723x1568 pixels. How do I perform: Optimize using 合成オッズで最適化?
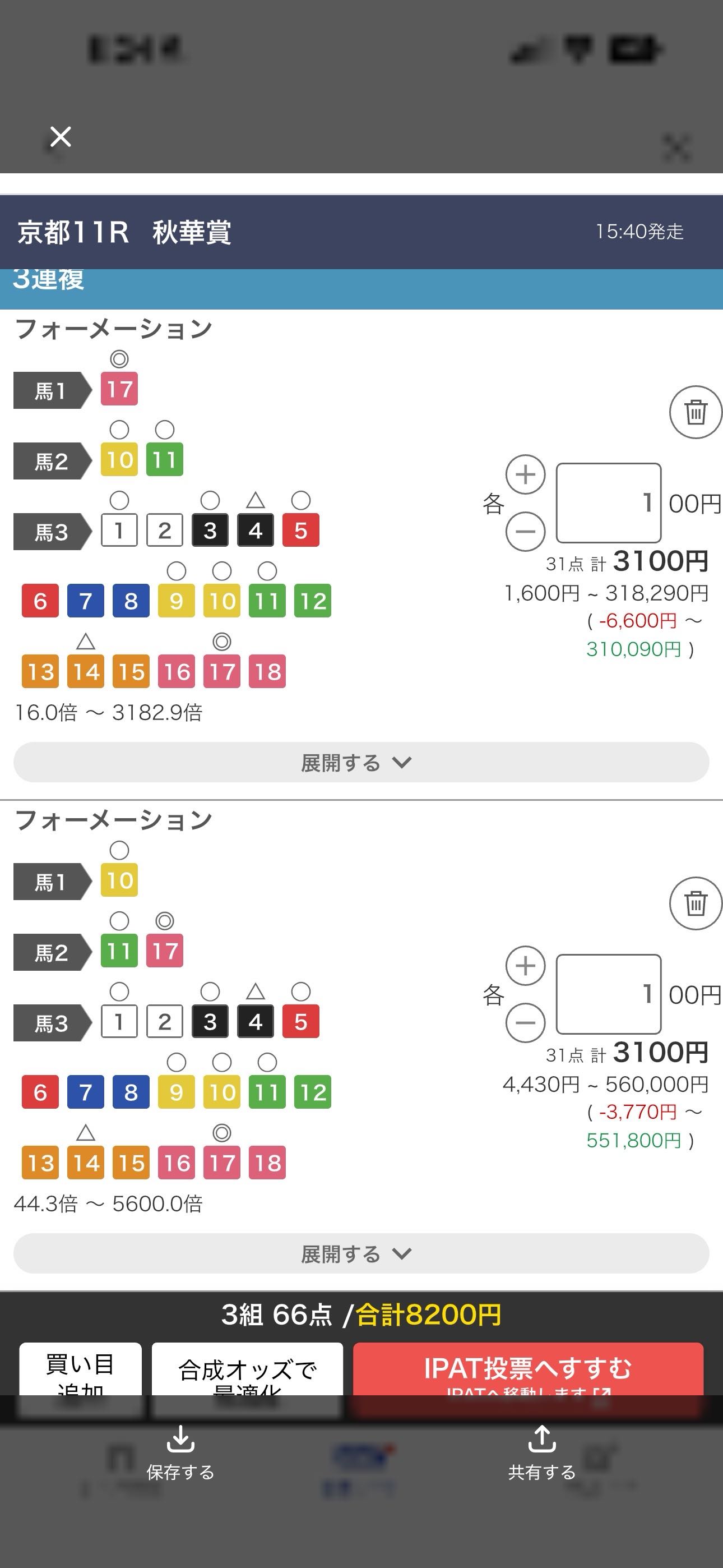247,1369
